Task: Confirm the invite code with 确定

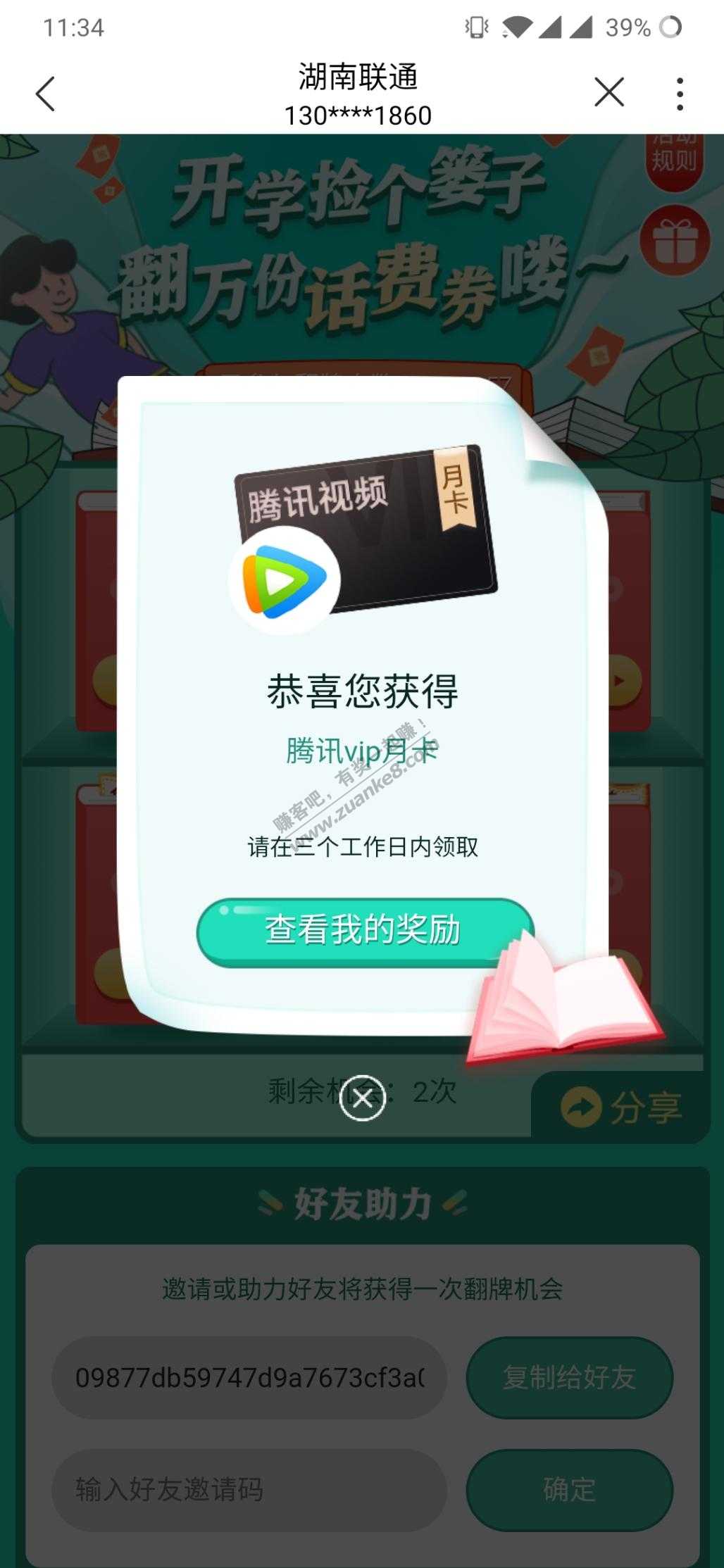Action: [569, 1490]
